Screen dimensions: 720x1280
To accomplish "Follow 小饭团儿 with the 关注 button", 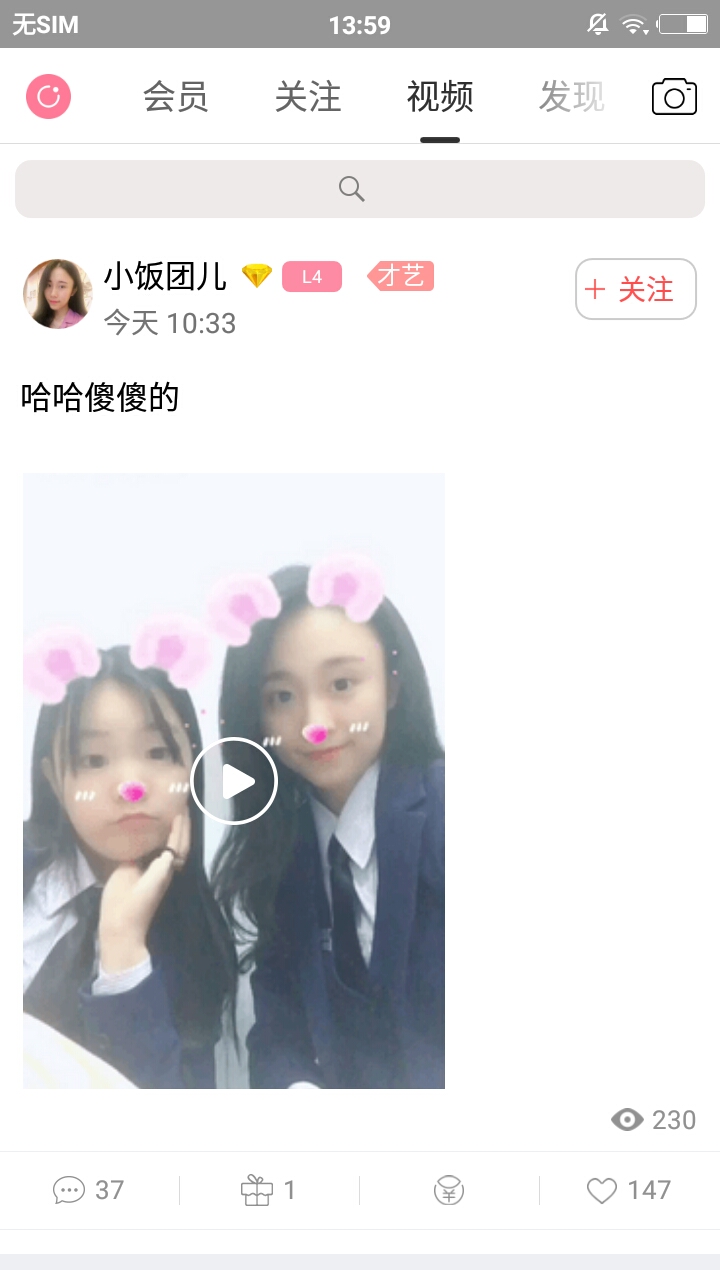I will coord(635,290).
